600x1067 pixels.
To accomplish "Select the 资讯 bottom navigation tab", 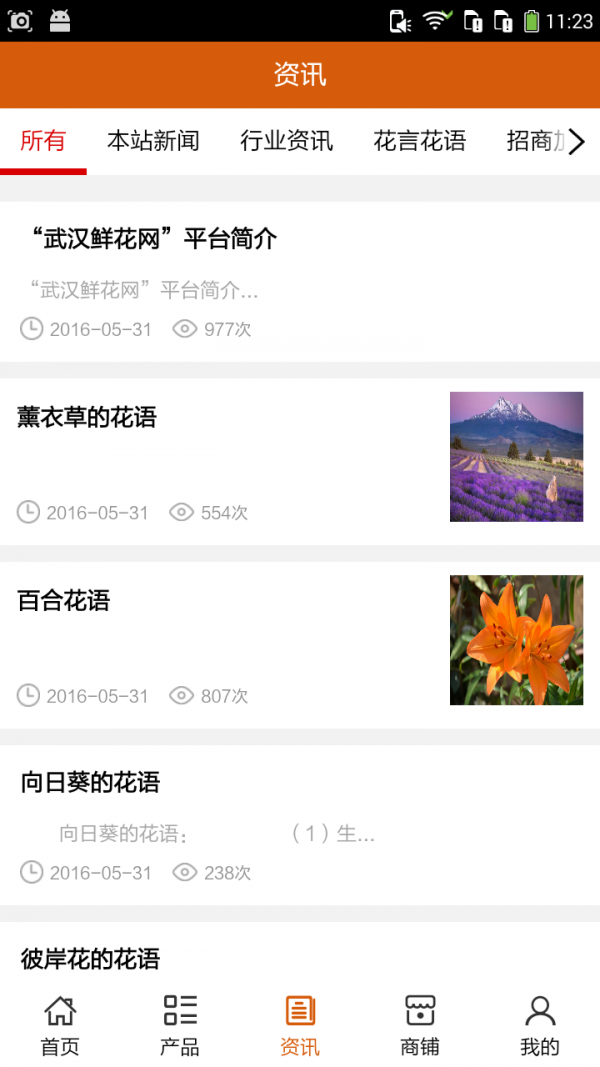I will pyautogui.click(x=300, y=1026).
